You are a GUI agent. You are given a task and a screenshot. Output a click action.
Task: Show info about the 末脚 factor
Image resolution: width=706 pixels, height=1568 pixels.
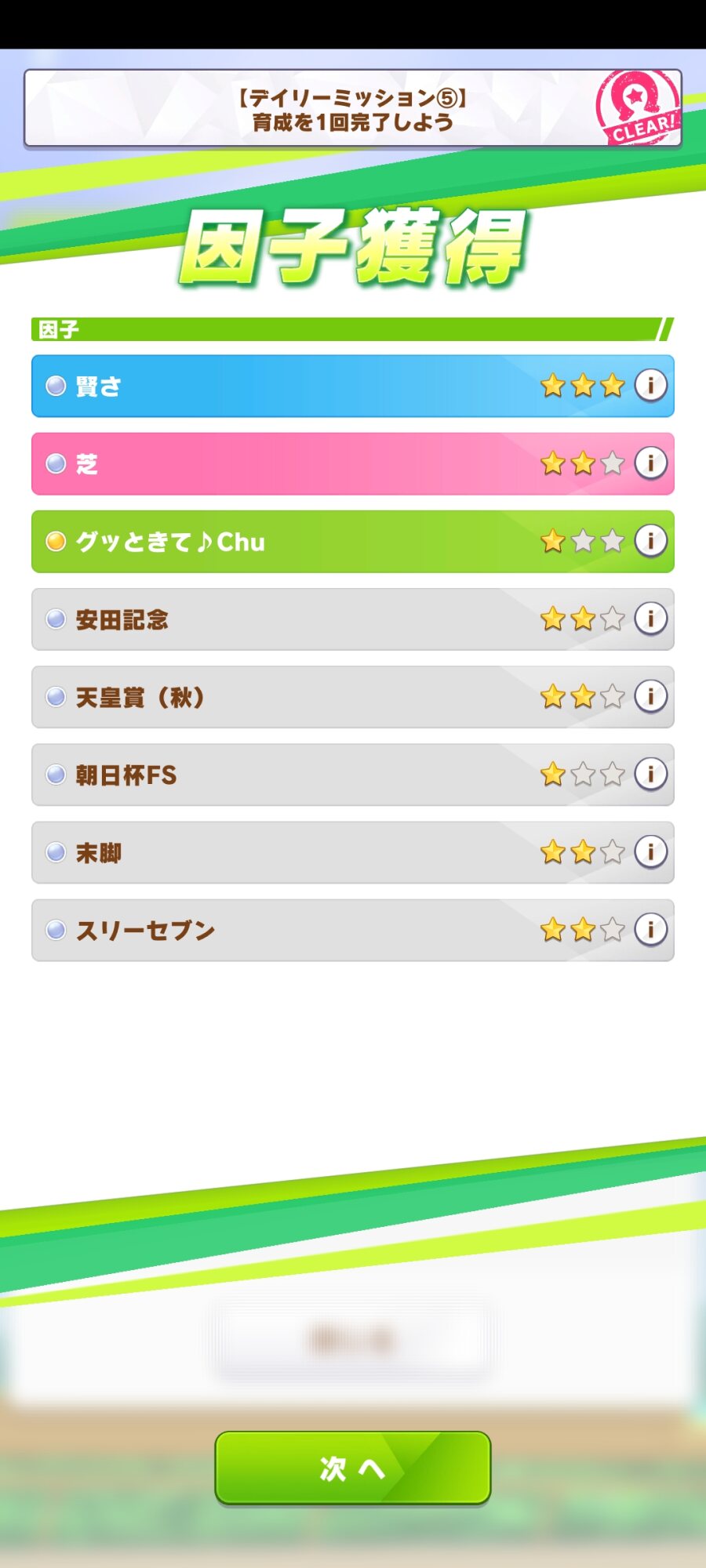click(650, 851)
